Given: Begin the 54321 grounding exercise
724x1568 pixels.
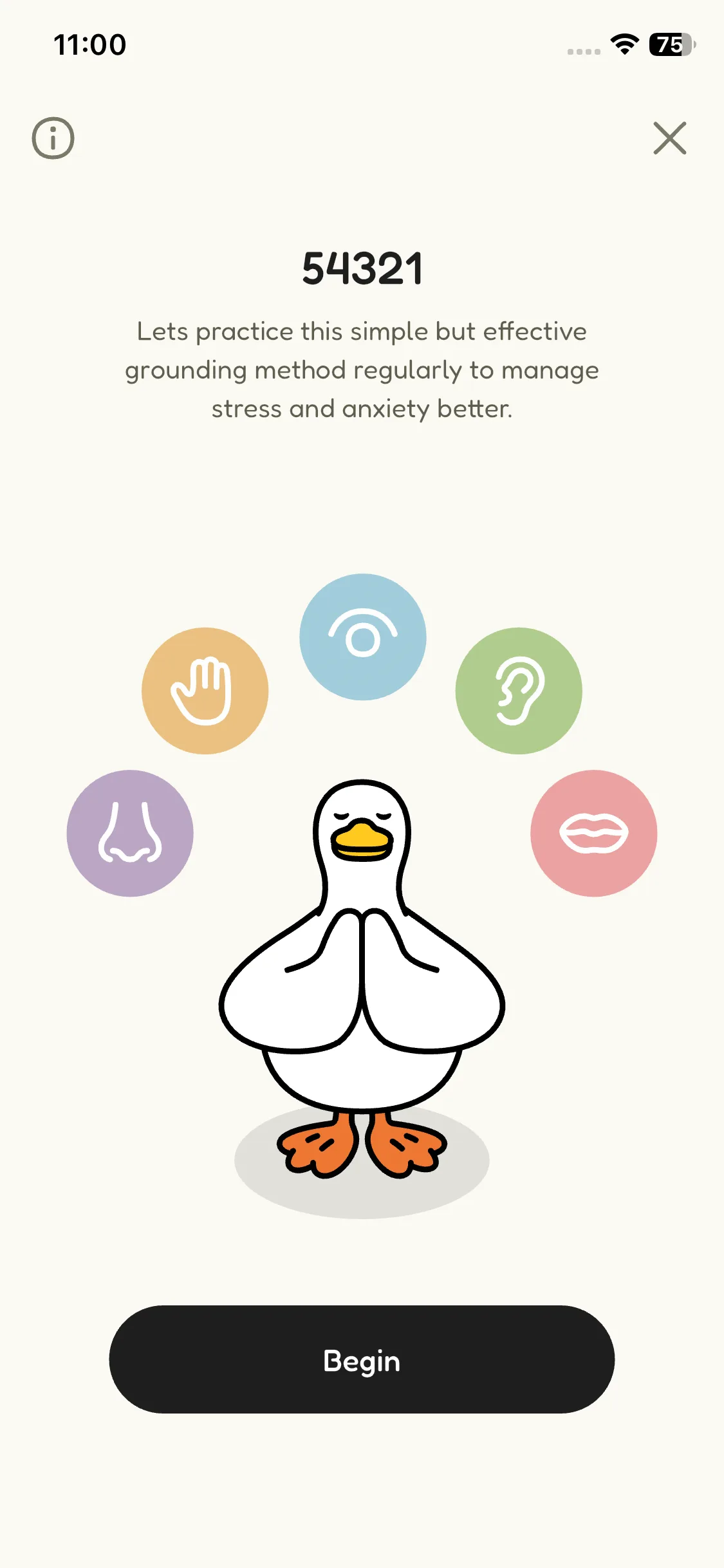Looking at the screenshot, I should click(362, 1359).
